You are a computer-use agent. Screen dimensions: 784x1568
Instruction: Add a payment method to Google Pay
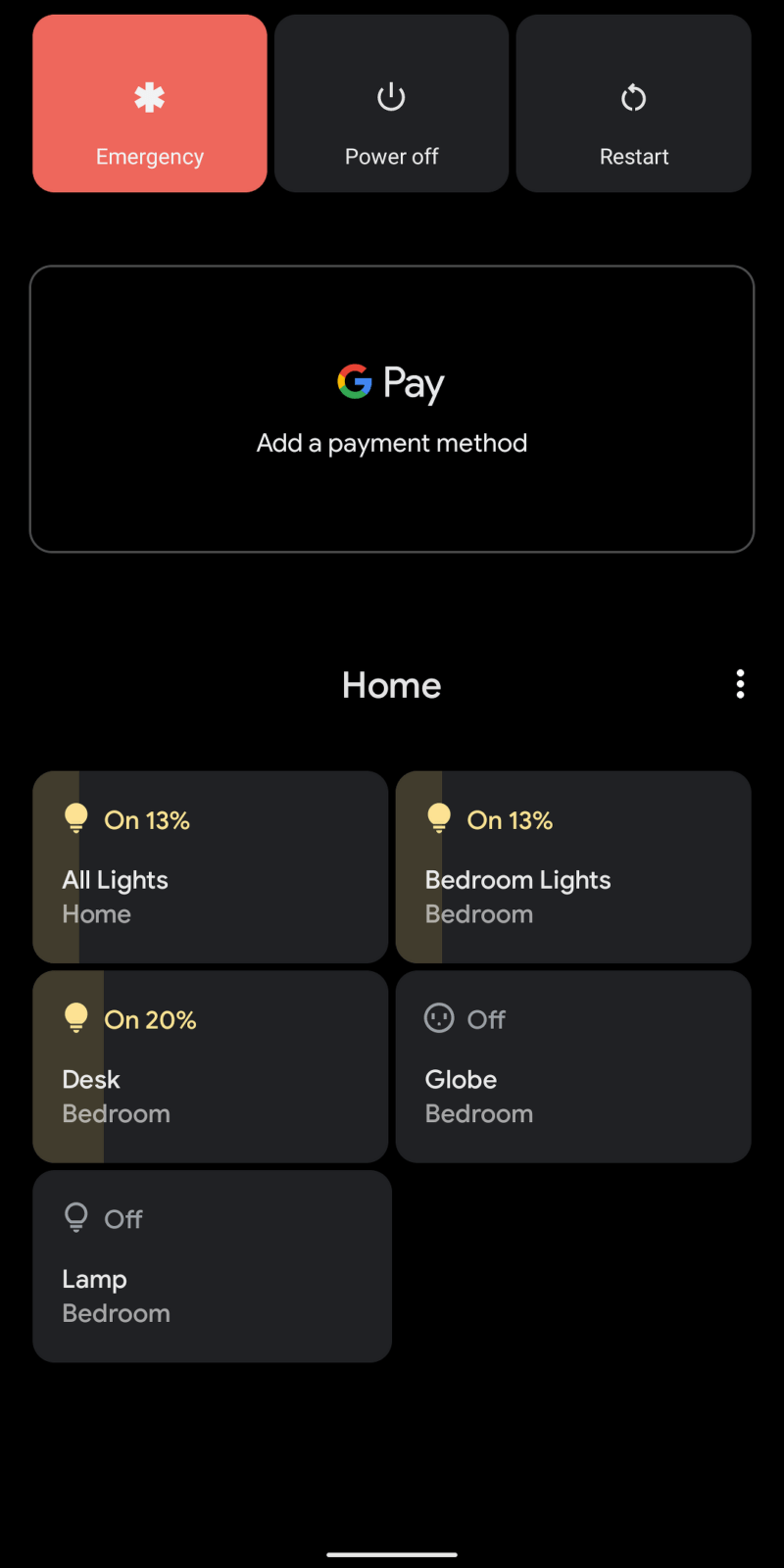392,409
